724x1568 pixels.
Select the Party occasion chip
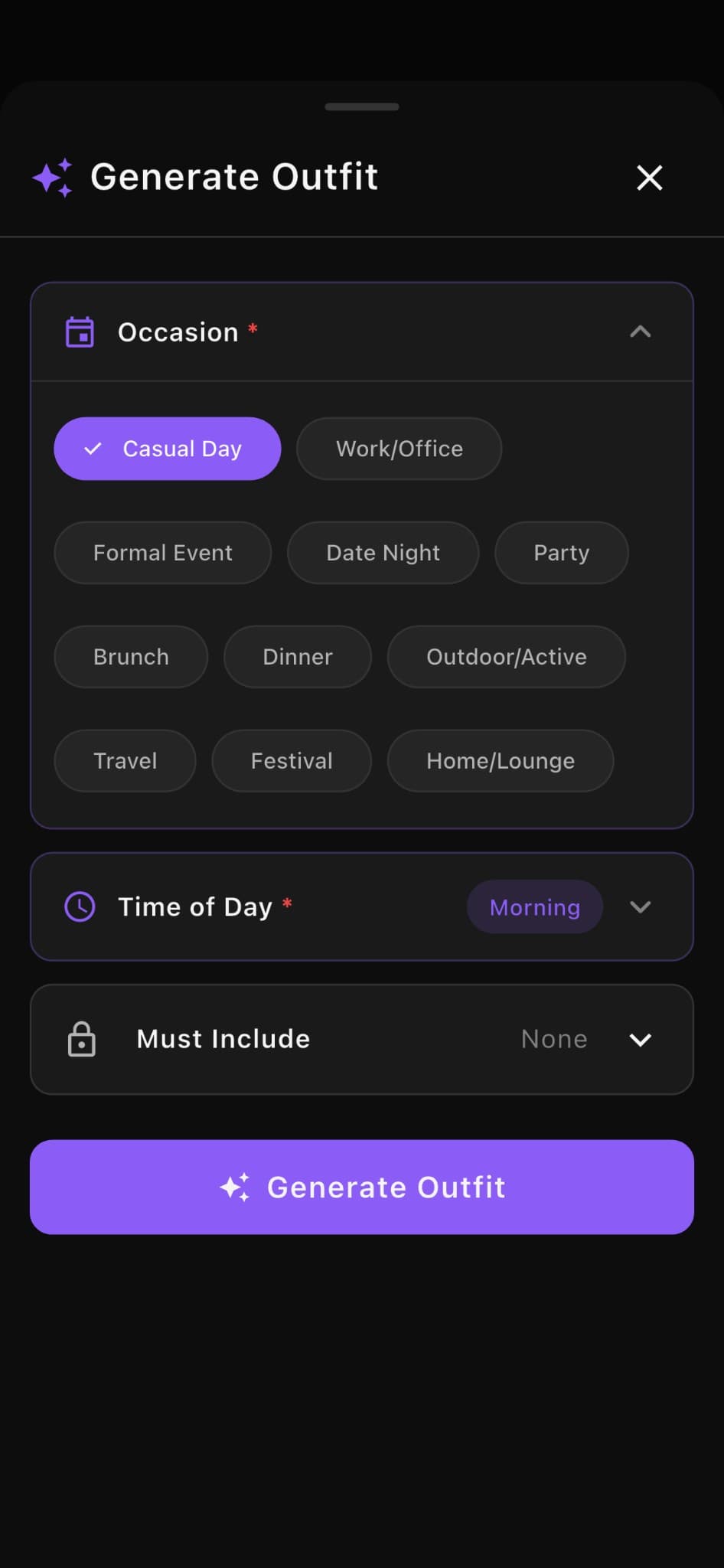coord(561,553)
